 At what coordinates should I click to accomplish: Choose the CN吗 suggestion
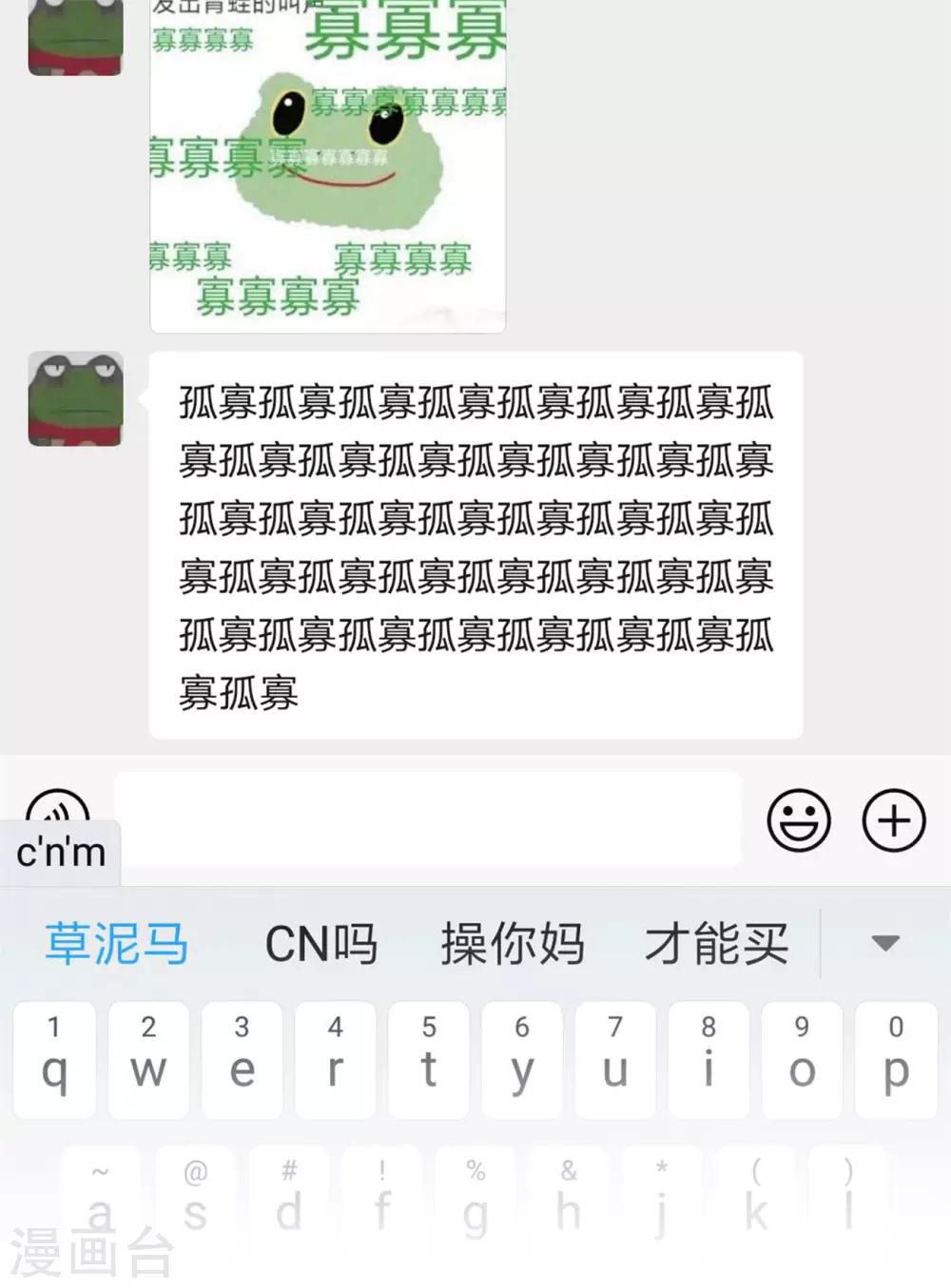pos(321,943)
